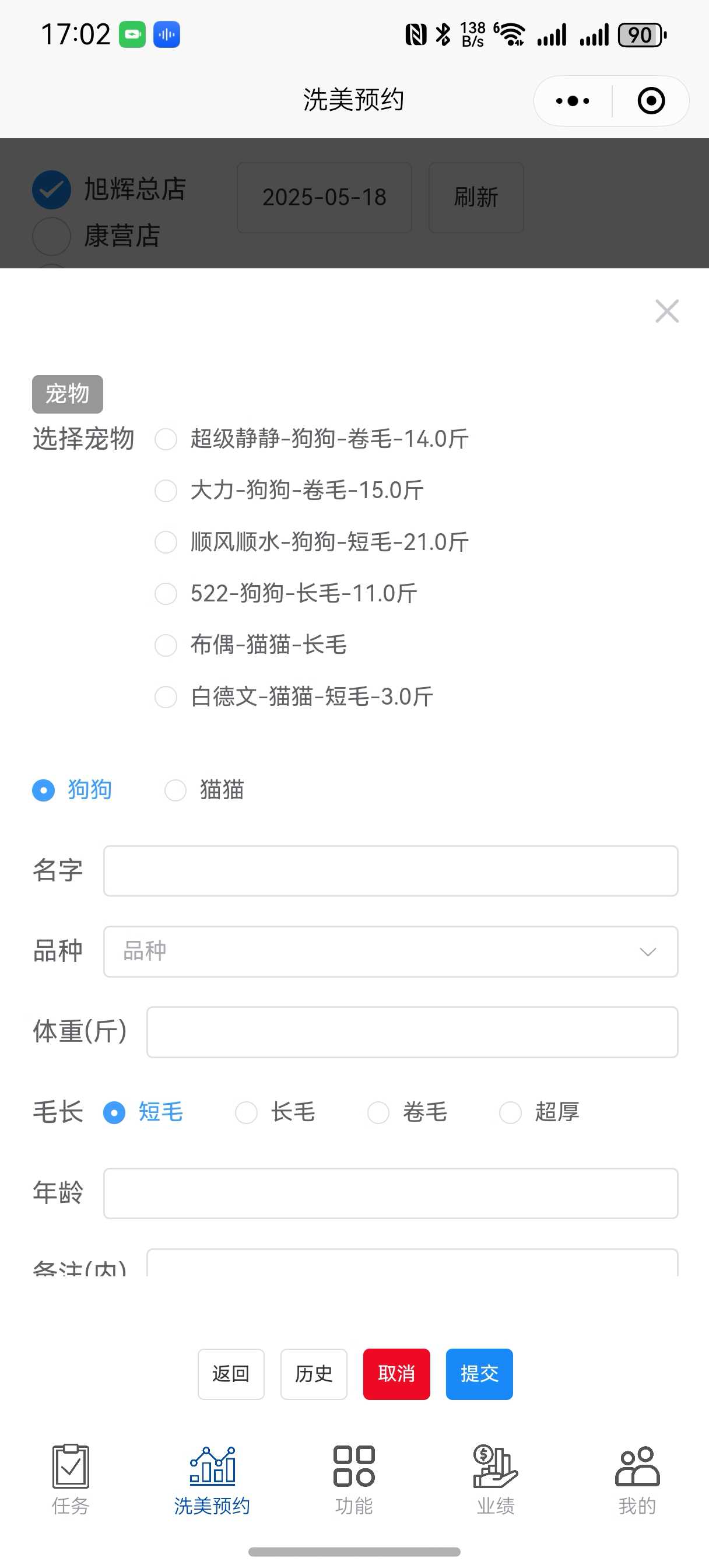The image size is (709, 1568).
Task: Open the mini program overflow menu
Action: click(573, 101)
